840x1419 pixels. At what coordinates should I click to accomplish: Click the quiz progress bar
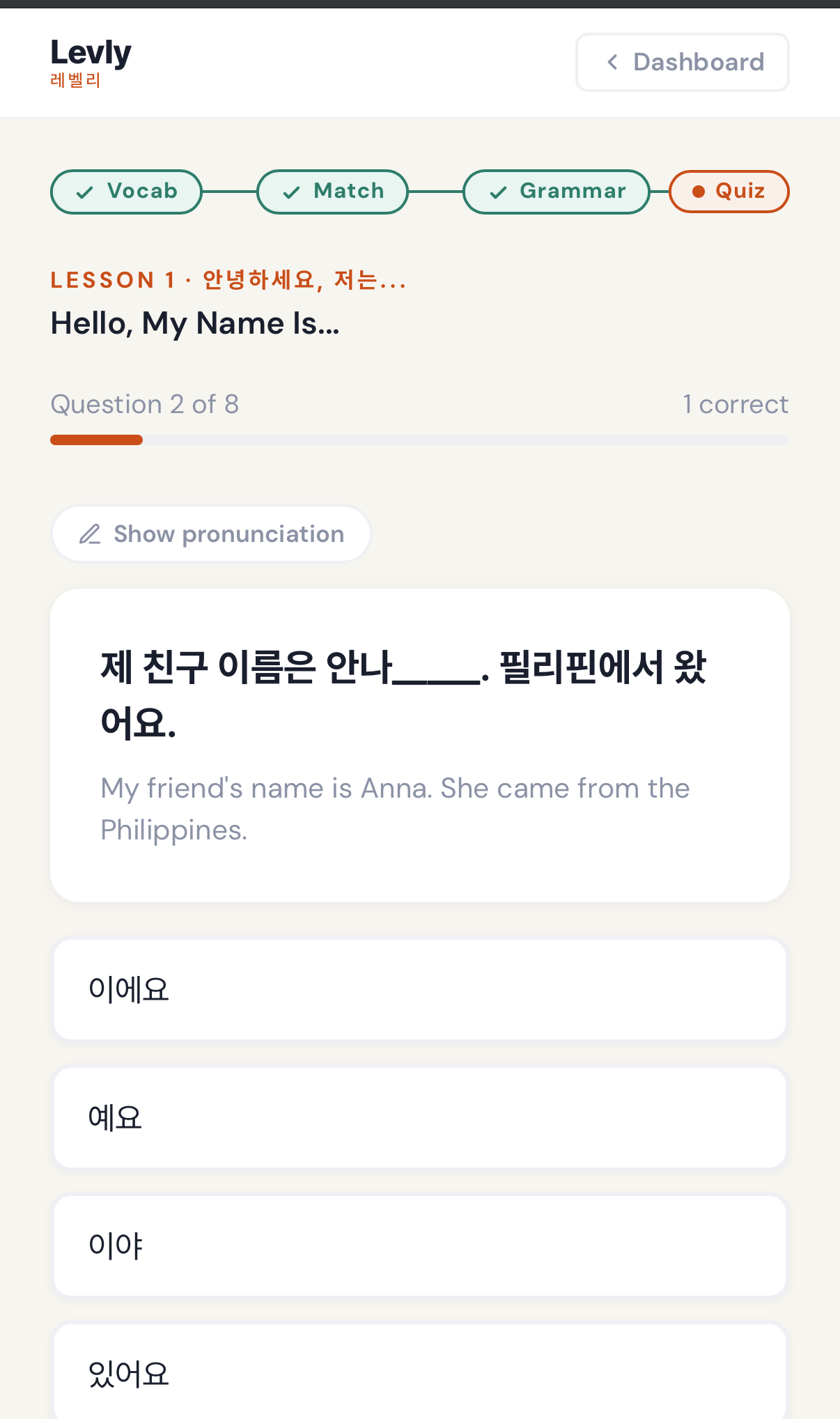(x=420, y=440)
